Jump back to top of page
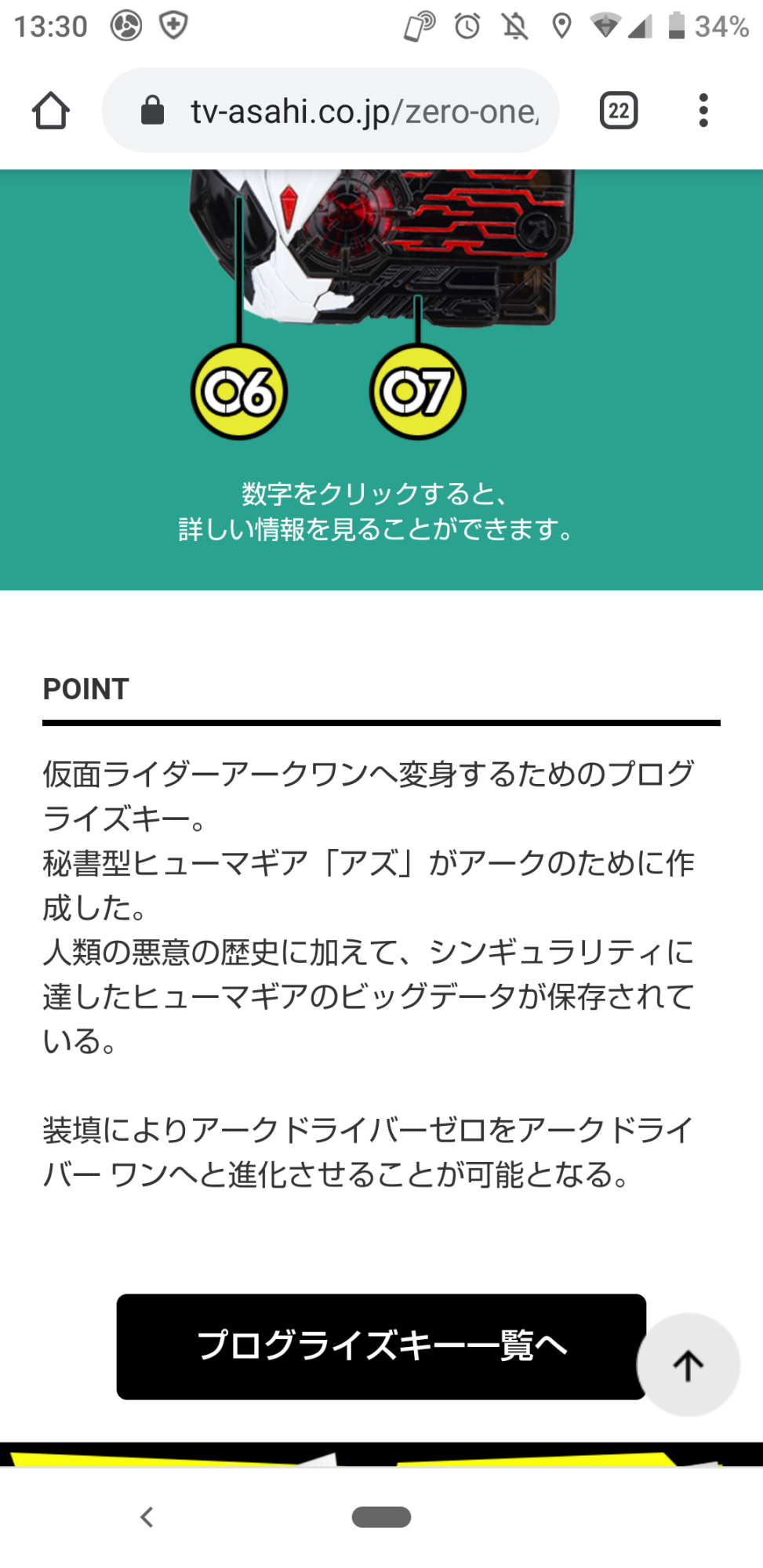763x1568 pixels. [x=688, y=1365]
